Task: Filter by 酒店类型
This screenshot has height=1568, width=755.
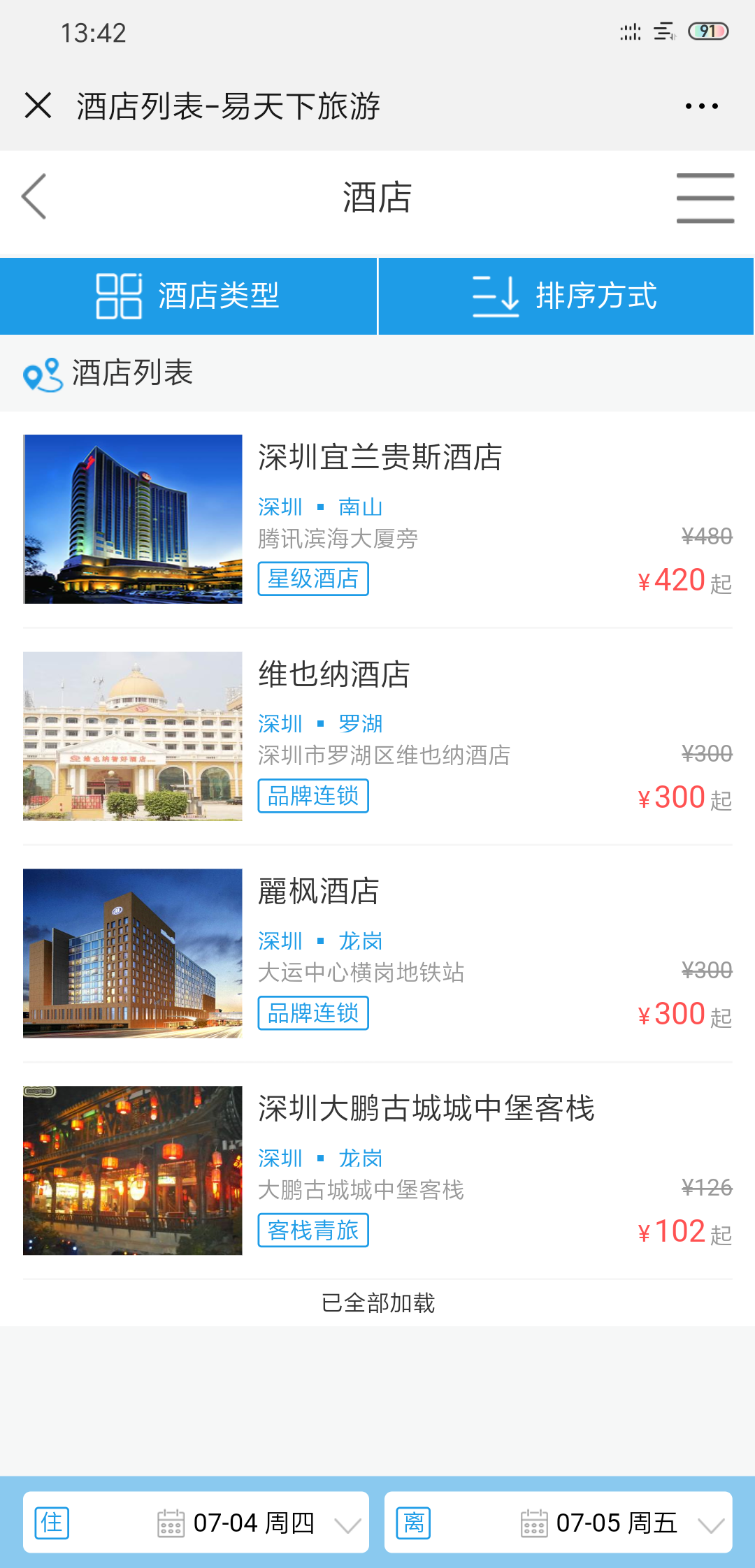Action: click(x=188, y=296)
